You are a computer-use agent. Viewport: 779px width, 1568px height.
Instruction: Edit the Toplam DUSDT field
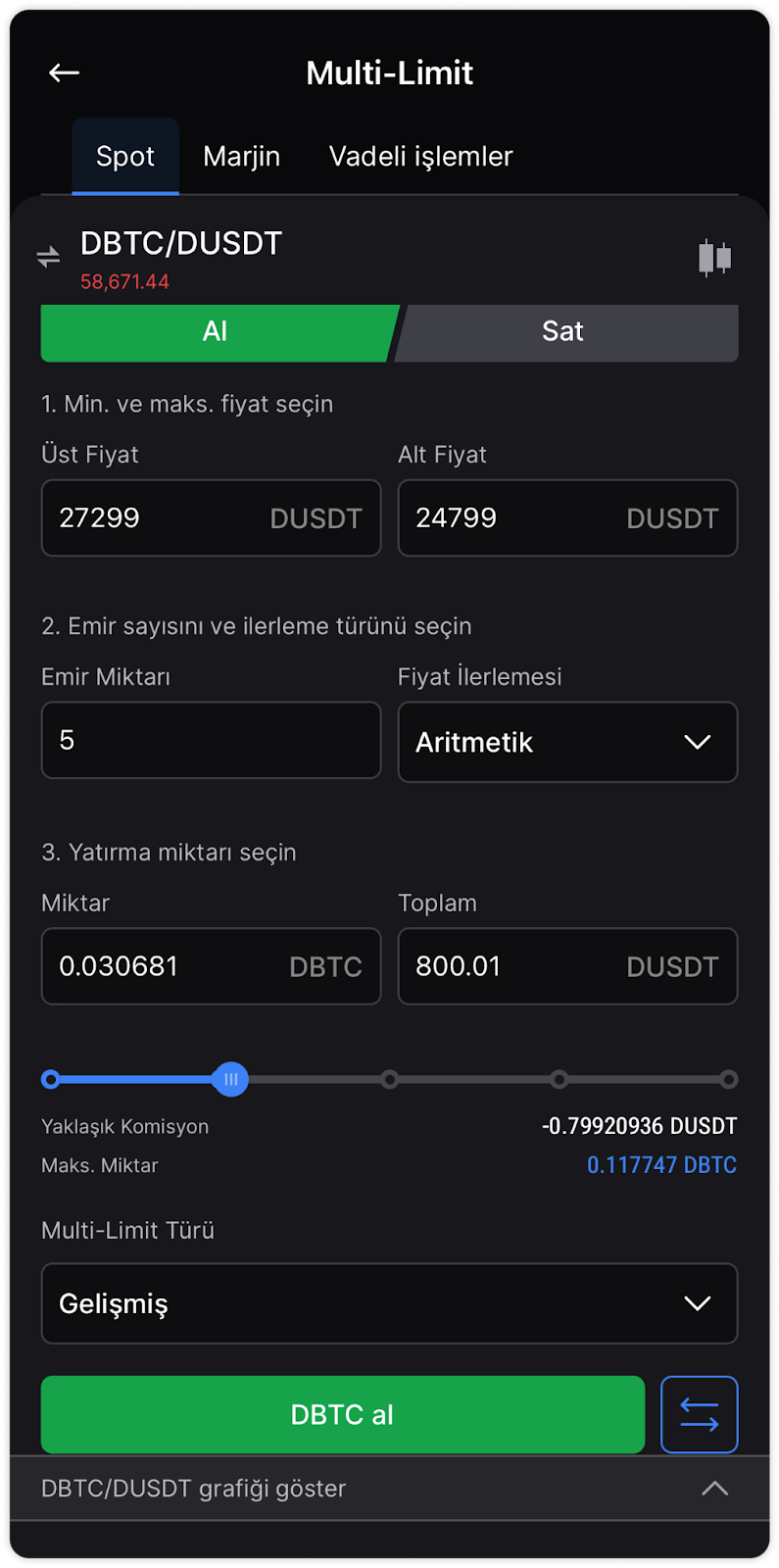pyautogui.click(x=567, y=966)
